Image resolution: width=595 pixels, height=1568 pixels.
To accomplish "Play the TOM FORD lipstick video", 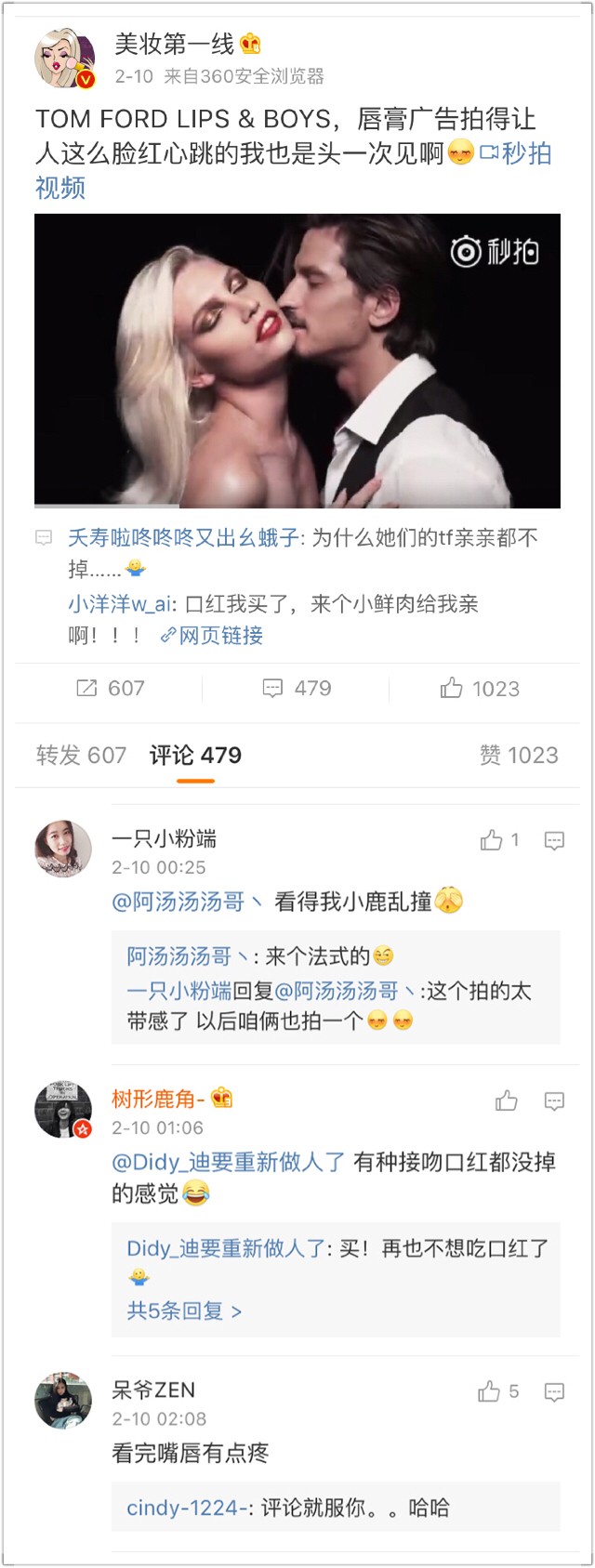I will tap(297, 361).
